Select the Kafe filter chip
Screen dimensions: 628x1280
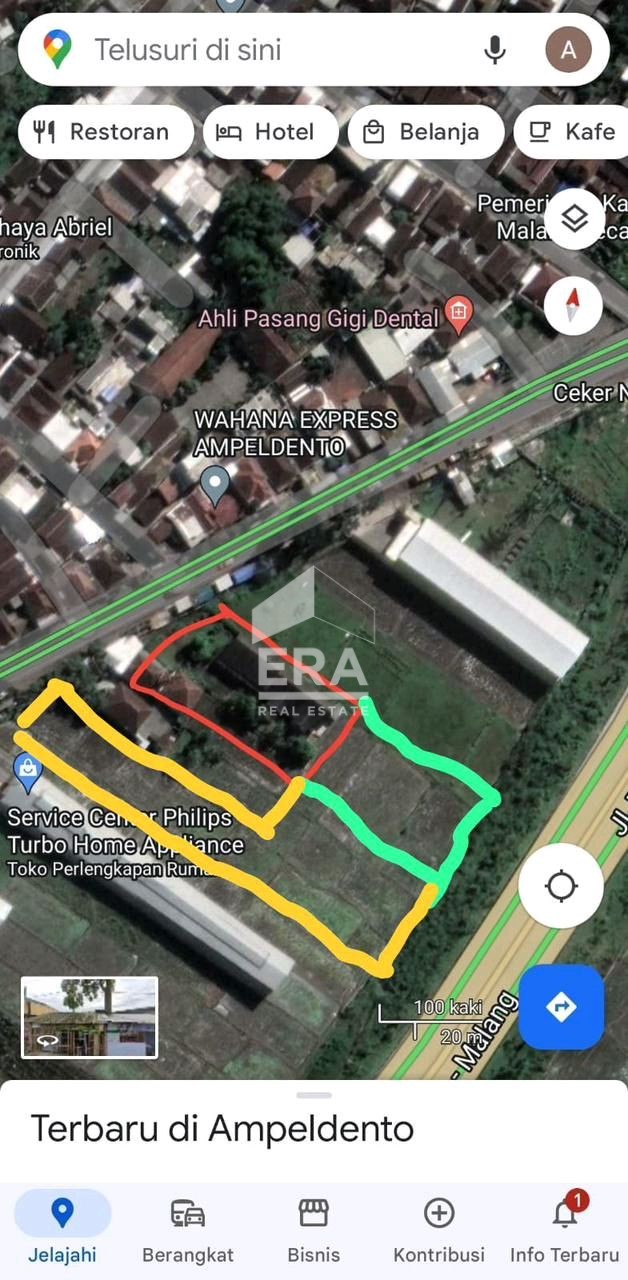(x=571, y=132)
